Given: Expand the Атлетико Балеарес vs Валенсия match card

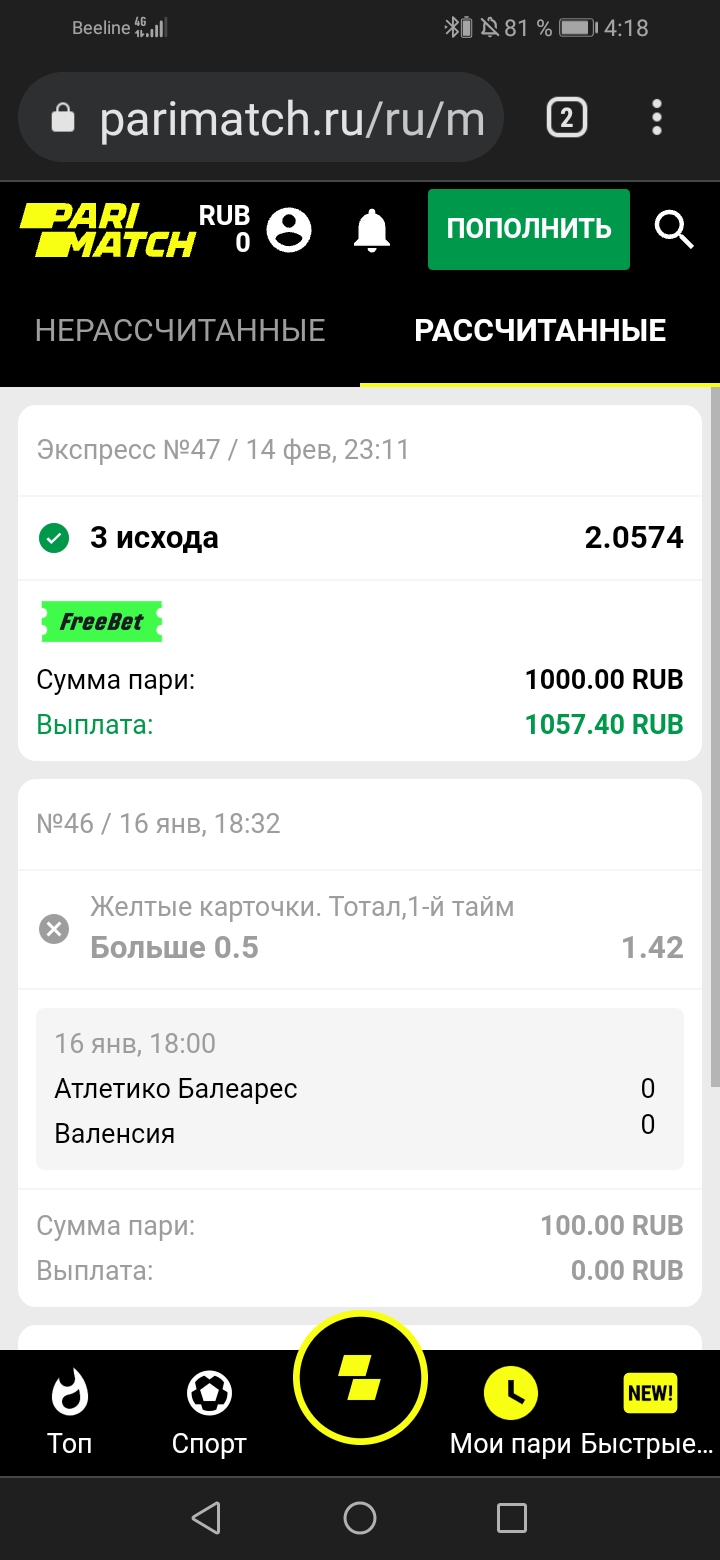Looking at the screenshot, I should click(360, 1088).
